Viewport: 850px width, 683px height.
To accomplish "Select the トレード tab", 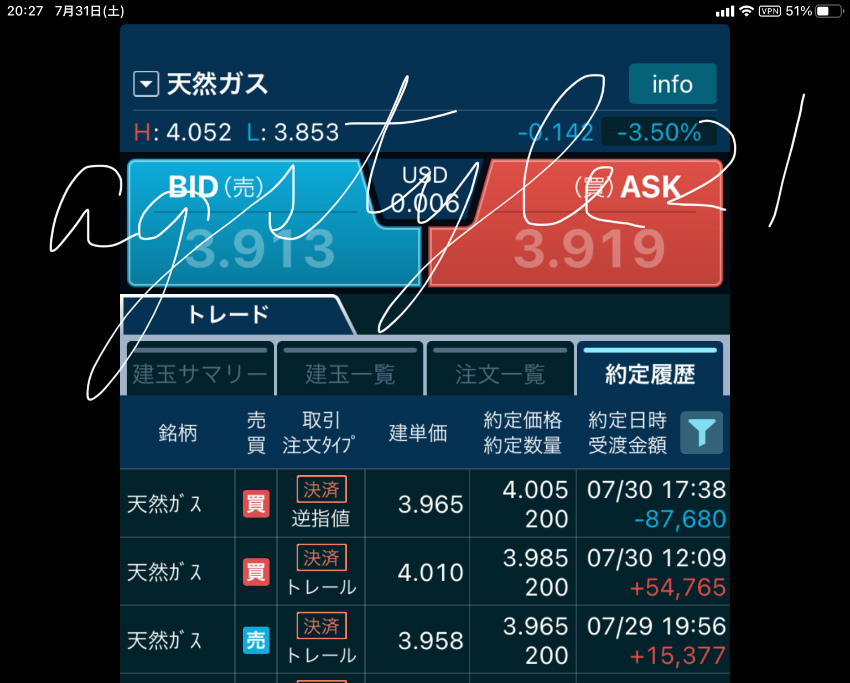I will [x=230, y=315].
